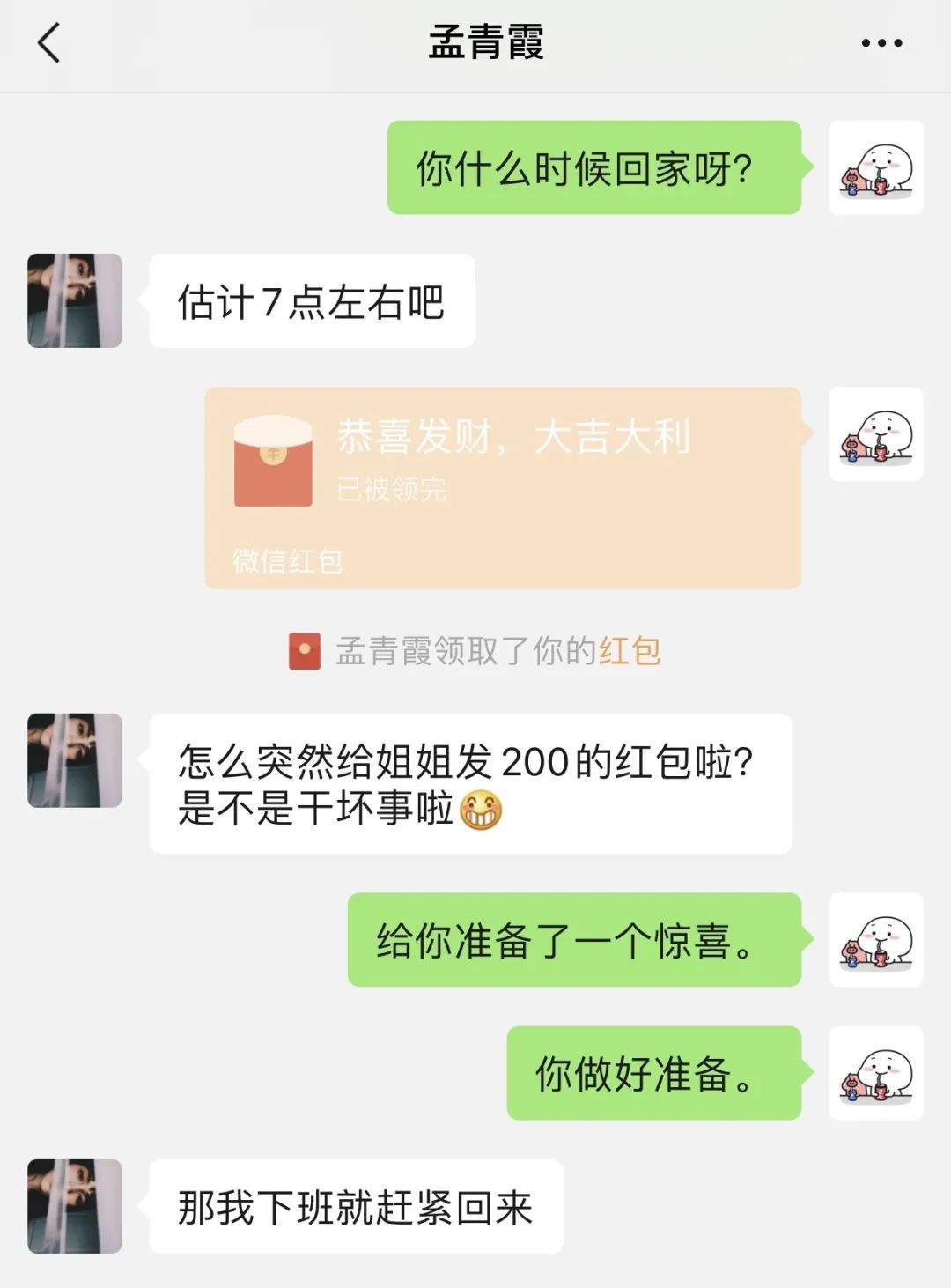Click 孟青霞's profile photo beside '估计7点左右吧'

point(73,300)
